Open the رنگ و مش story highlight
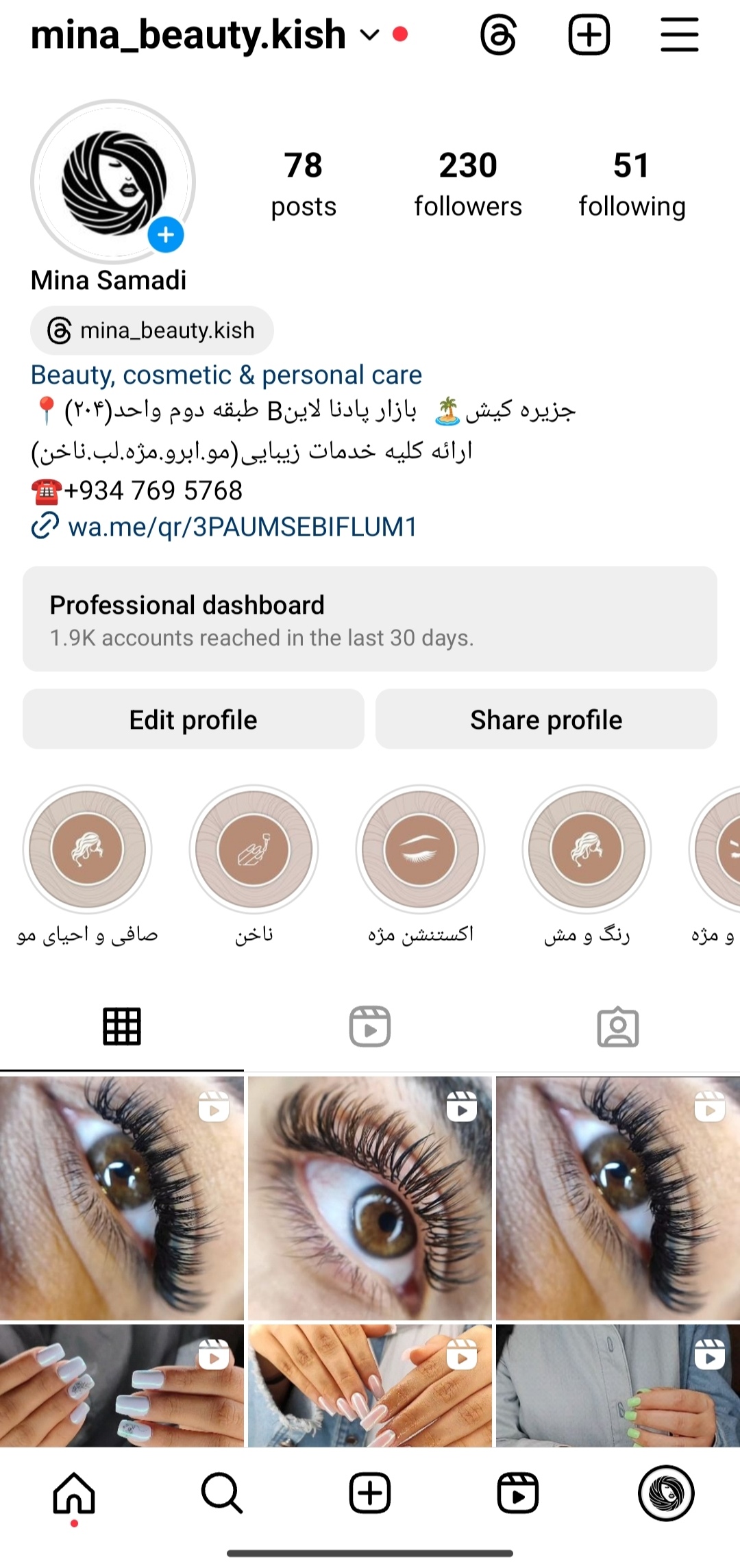 pyautogui.click(x=587, y=849)
